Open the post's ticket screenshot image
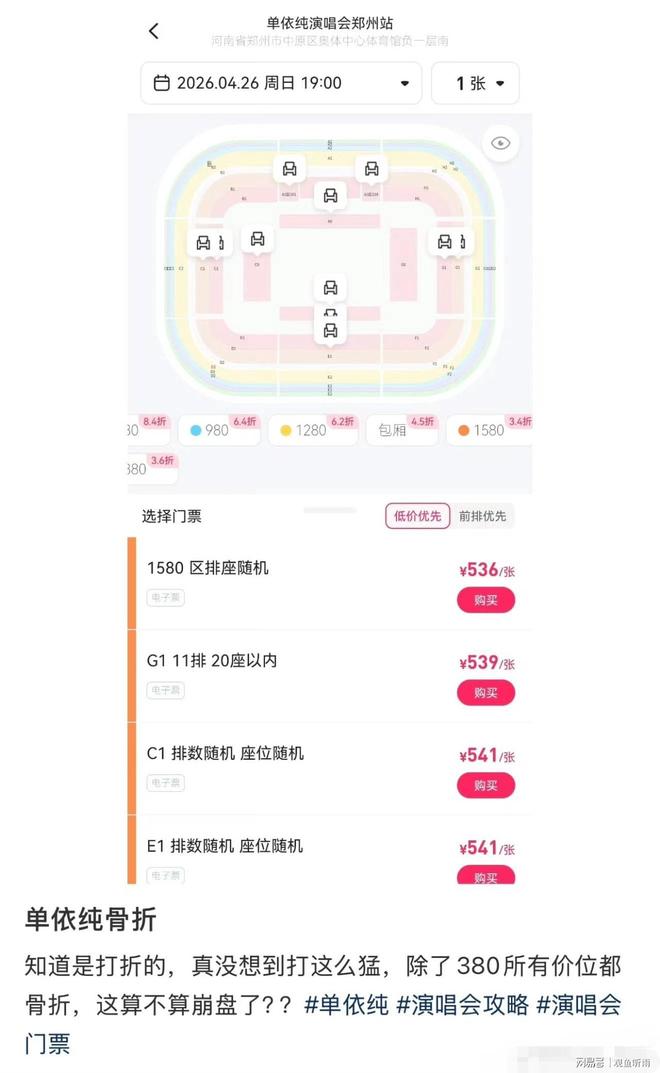 (x=330, y=445)
